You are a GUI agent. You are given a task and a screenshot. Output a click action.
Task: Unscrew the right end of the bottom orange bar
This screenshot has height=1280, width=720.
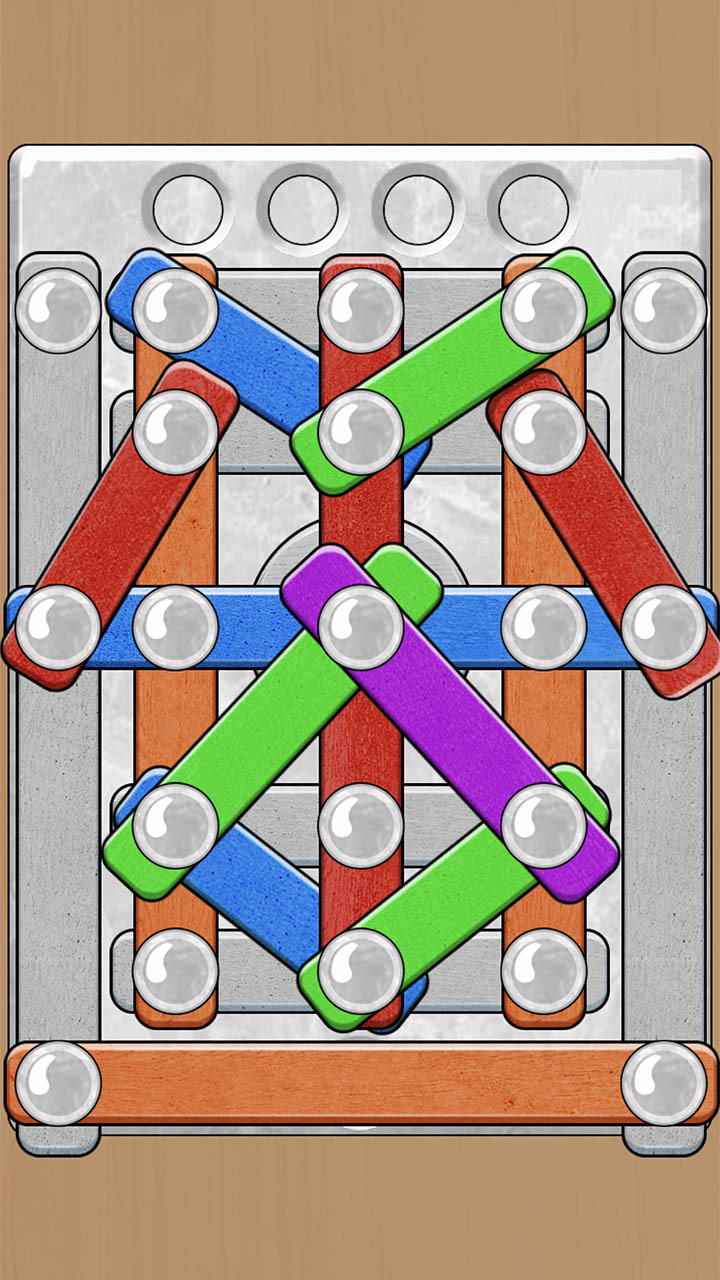[x=664, y=1082]
